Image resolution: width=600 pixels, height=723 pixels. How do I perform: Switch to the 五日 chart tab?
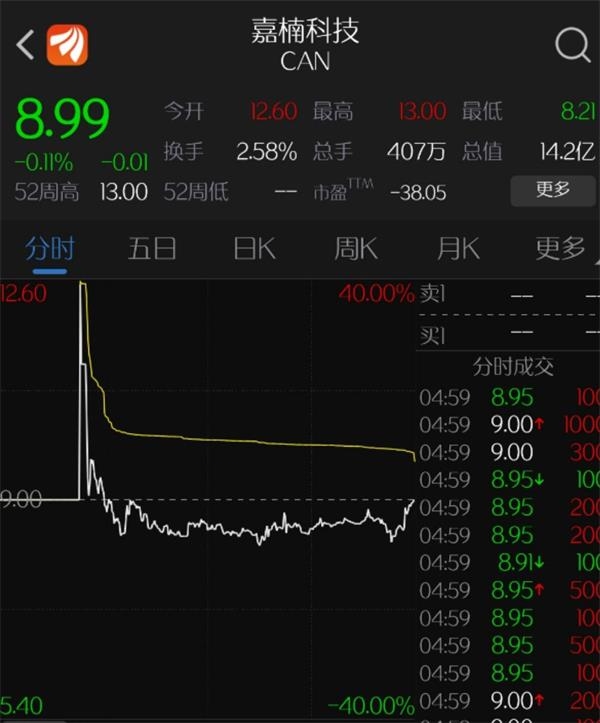pyautogui.click(x=152, y=248)
